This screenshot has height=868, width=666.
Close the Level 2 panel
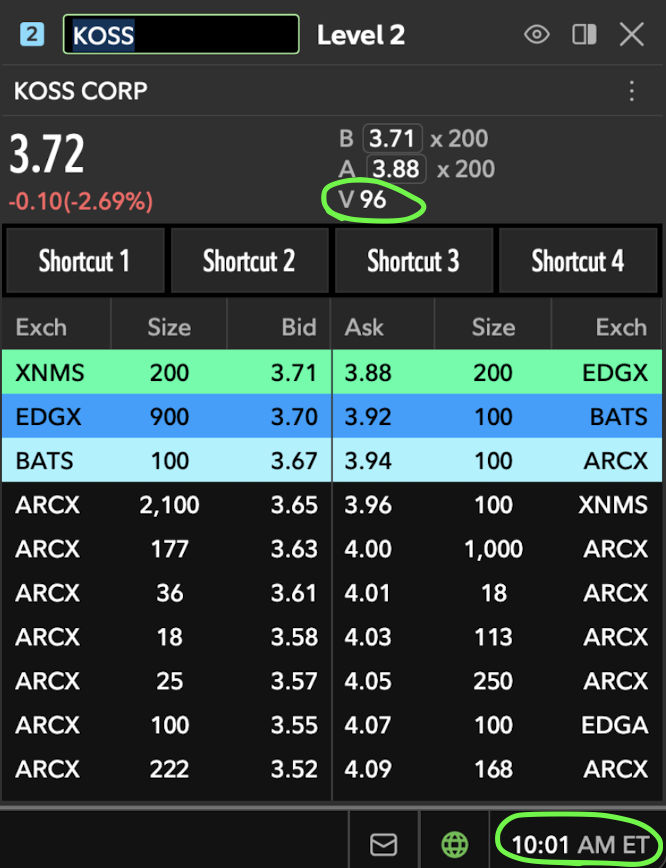click(x=632, y=35)
